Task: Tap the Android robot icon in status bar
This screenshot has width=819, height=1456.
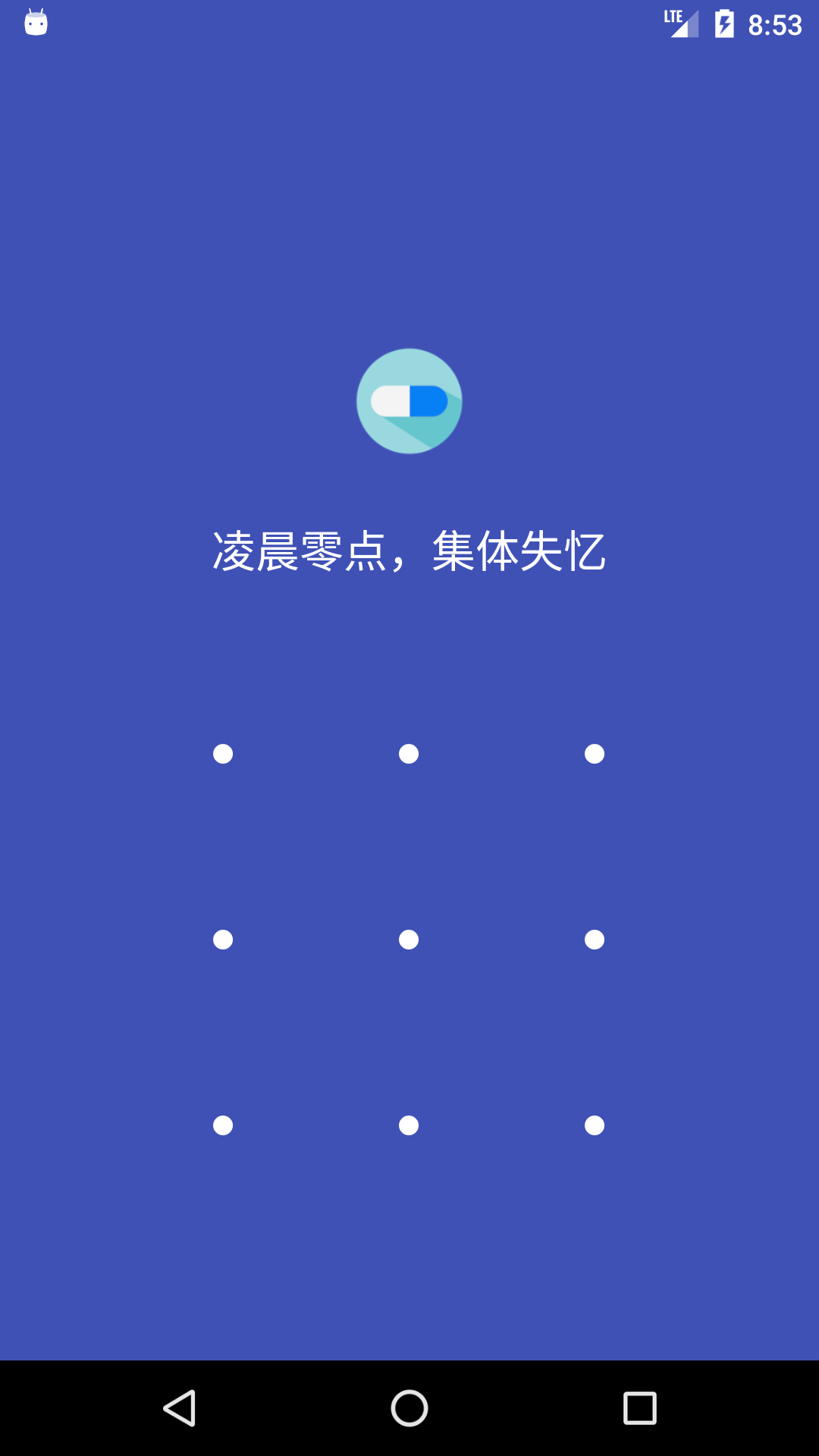Action: 36,23
